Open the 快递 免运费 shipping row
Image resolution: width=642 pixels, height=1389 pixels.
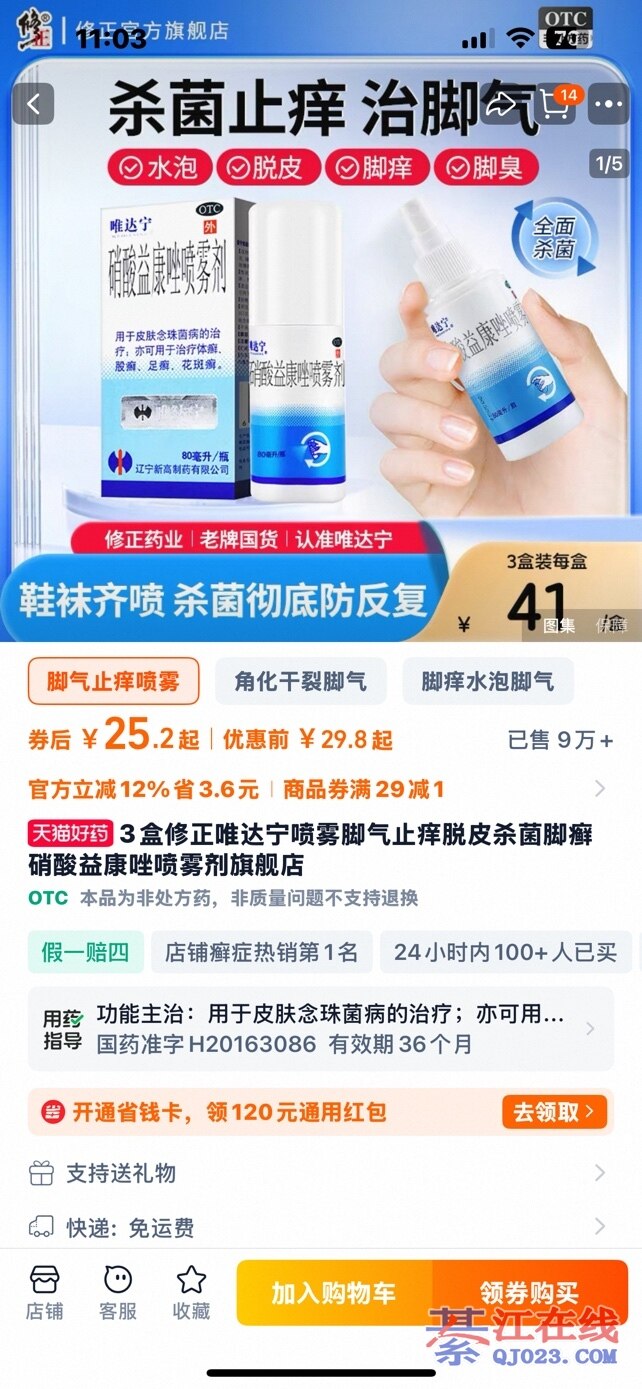click(x=320, y=1227)
